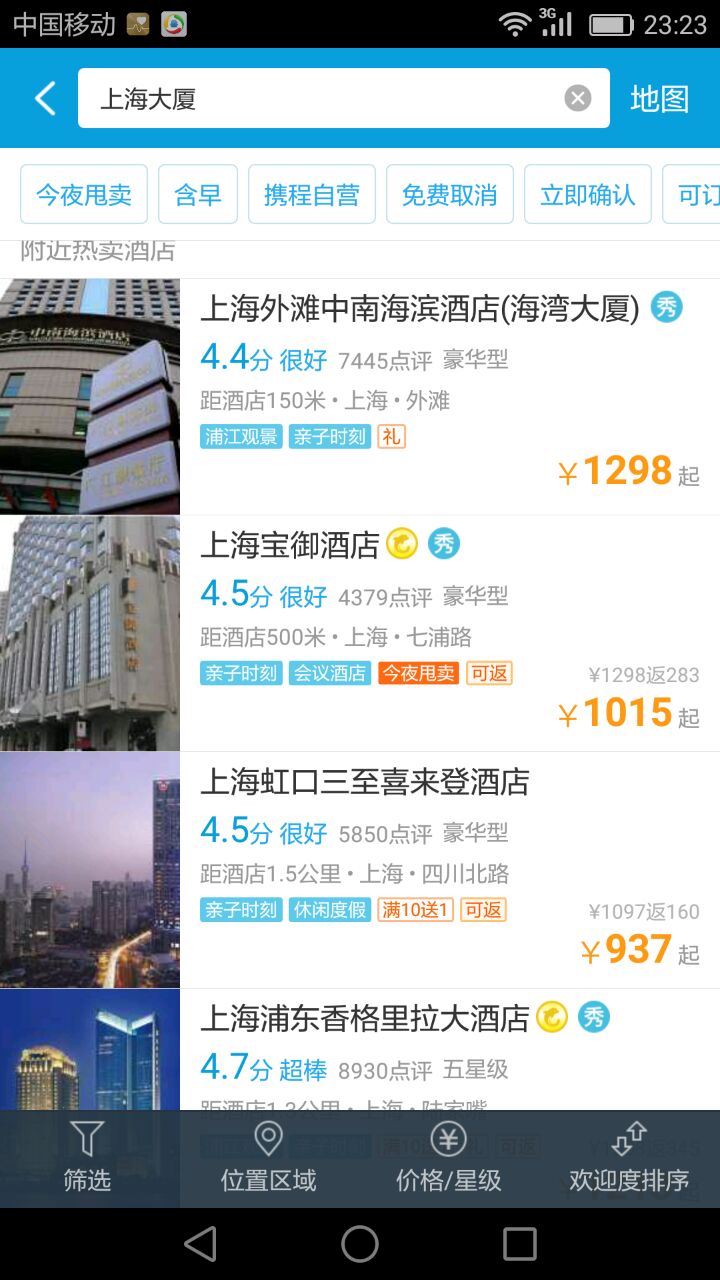This screenshot has height=1280, width=720.
Task: Choose the 立即确认 filter chip
Action: point(588,194)
